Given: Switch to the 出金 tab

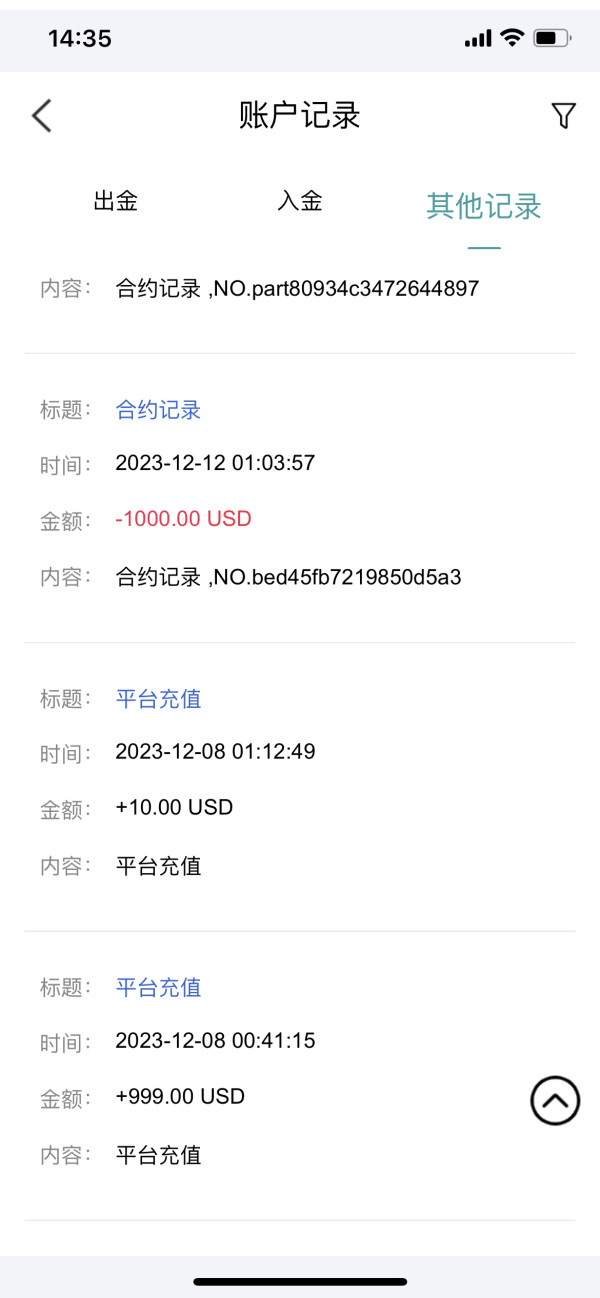Looking at the screenshot, I should 115,201.
